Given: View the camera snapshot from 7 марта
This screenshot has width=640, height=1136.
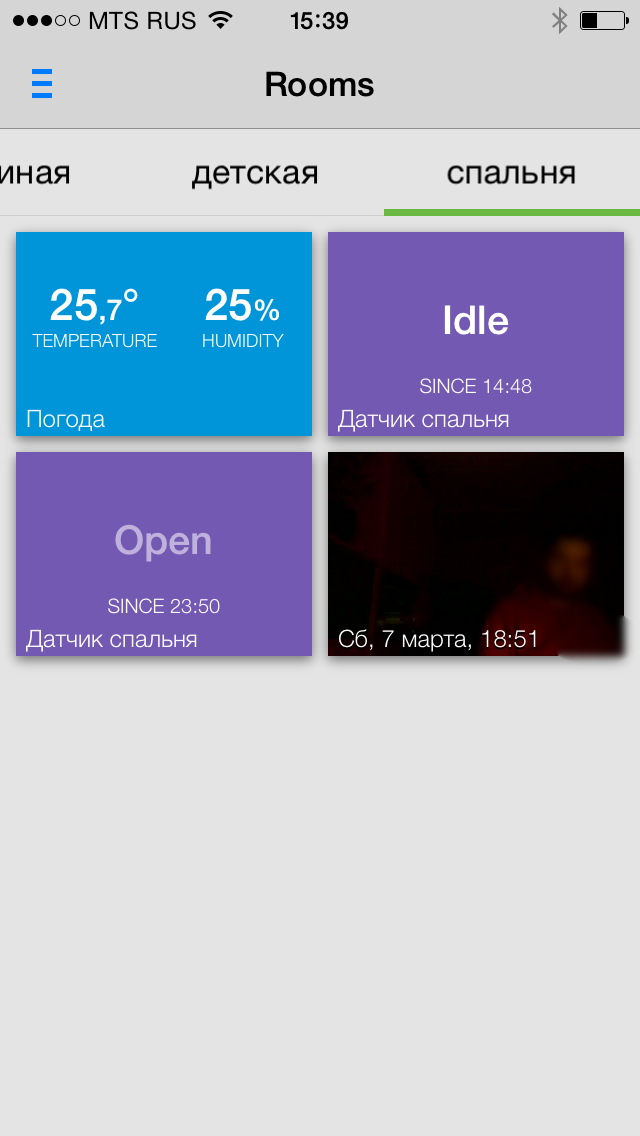Looking at the screenshot, I should pos(476,554).
